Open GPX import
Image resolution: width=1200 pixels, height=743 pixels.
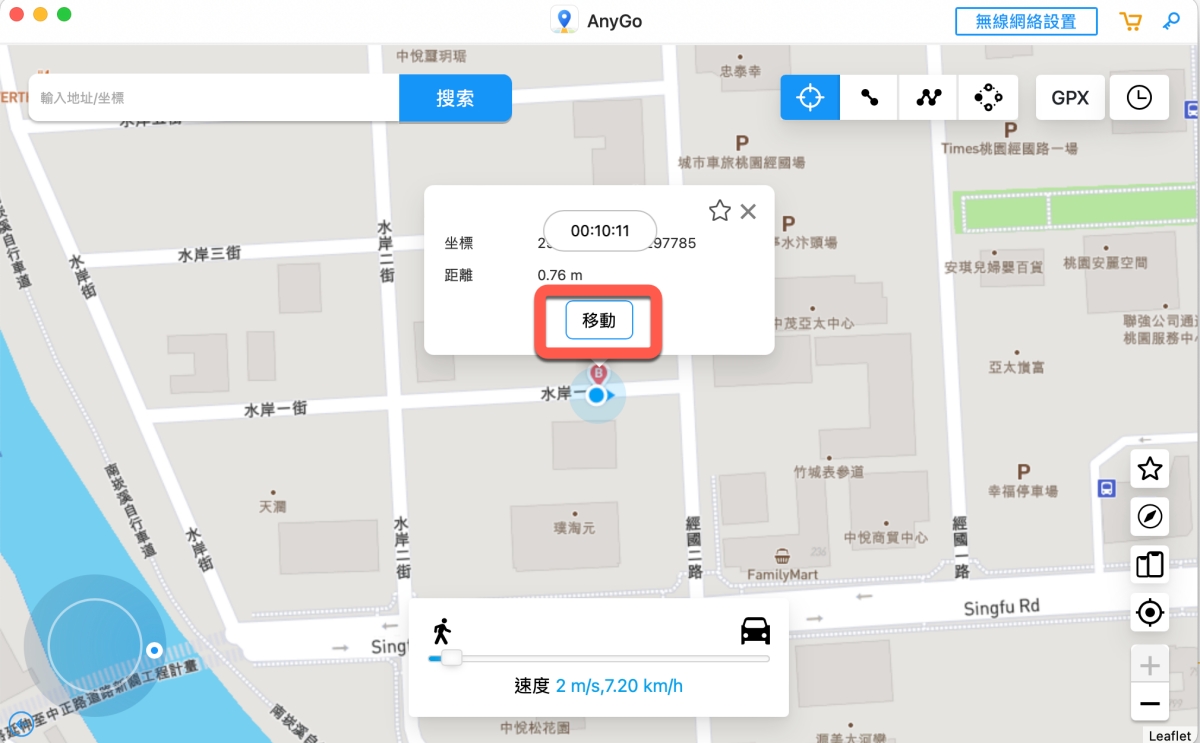[x=1070, y=98]
